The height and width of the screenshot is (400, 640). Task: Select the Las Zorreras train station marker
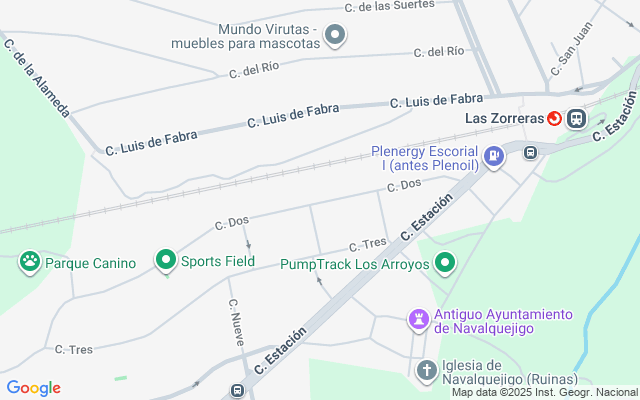[x=576, y=119]
